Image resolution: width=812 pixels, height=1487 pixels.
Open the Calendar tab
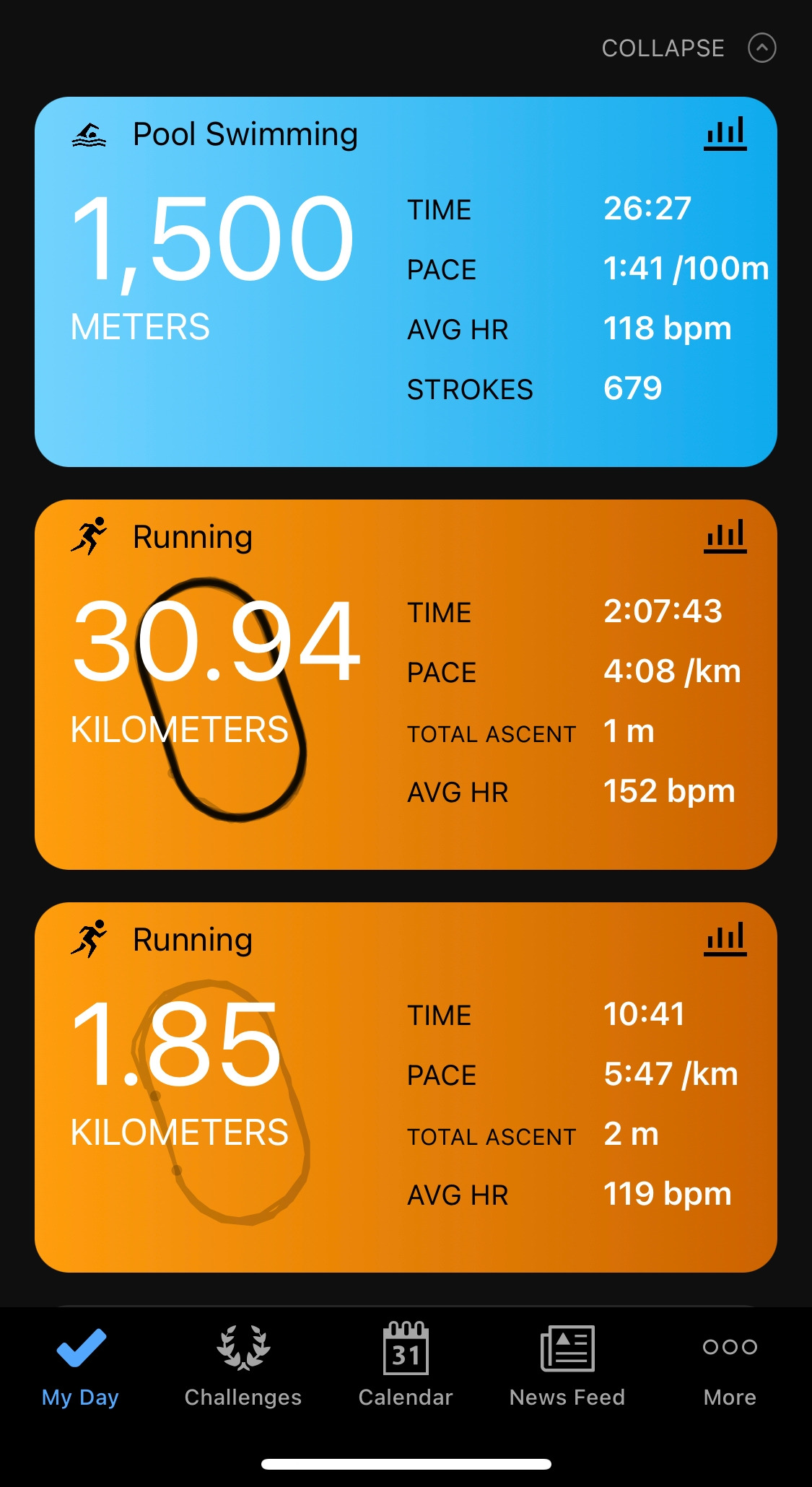(x=406, y=1365)
